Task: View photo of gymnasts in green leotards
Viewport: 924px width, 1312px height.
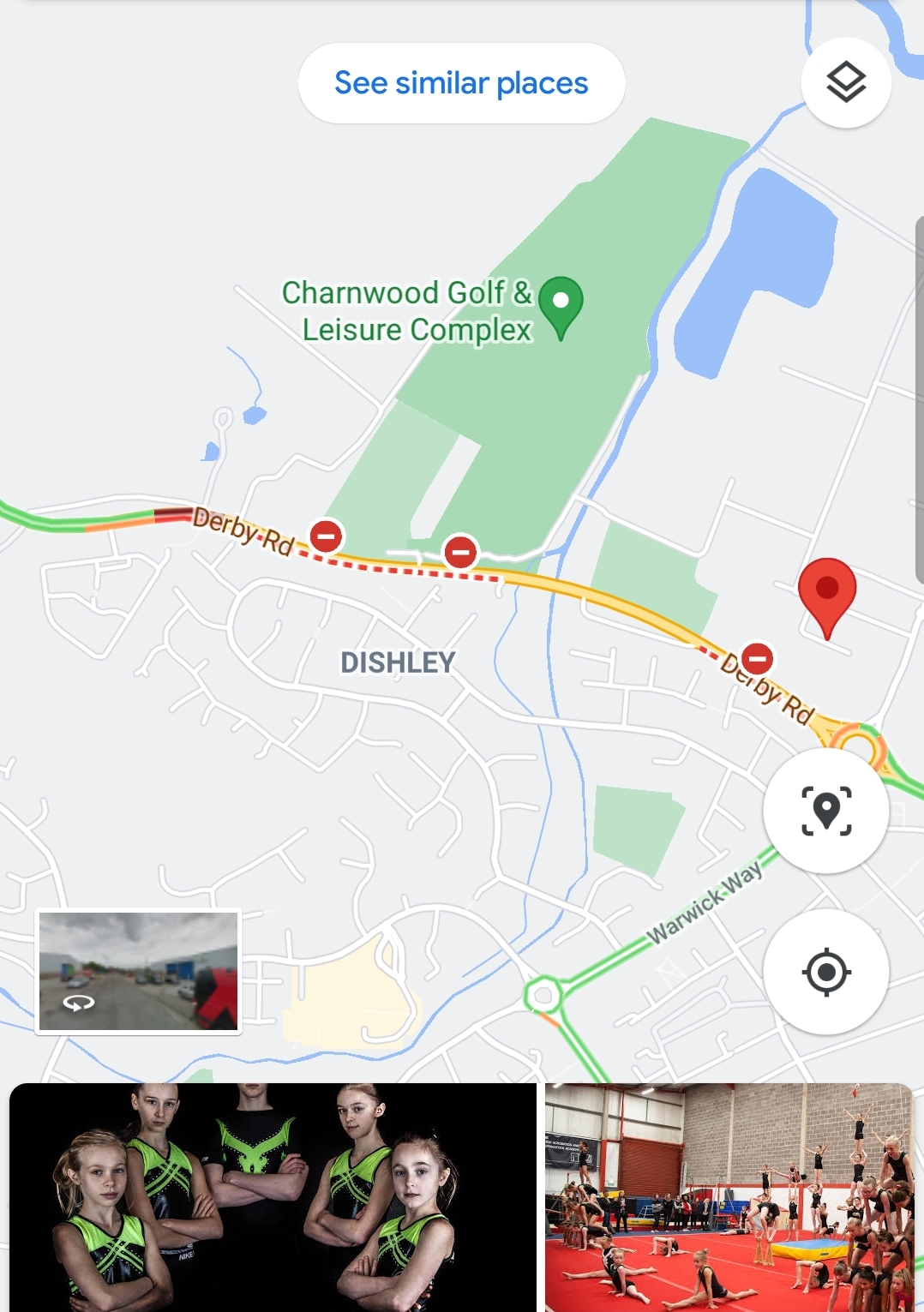Action: 273,1196
